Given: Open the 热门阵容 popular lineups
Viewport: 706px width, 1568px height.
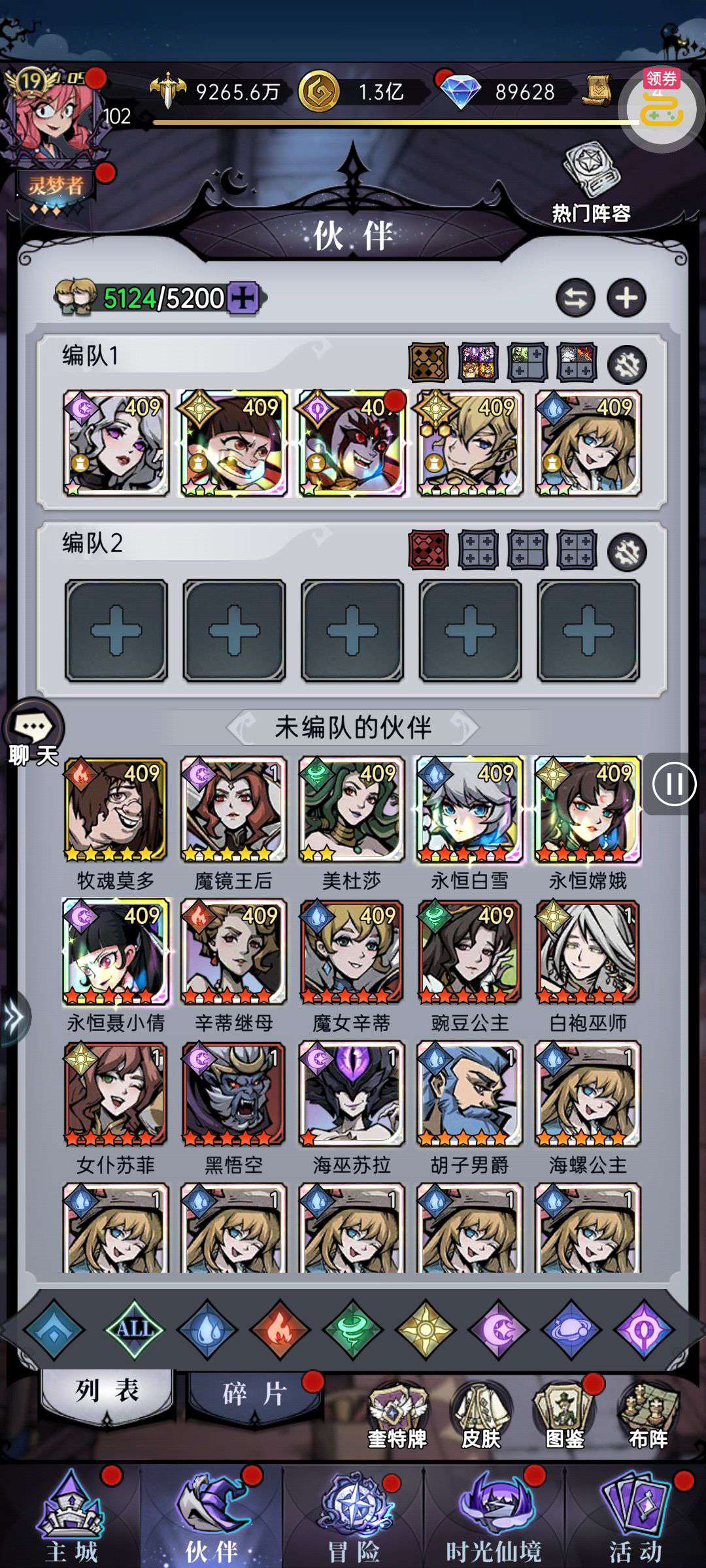Looking at the screenshot, I should 590,185.
